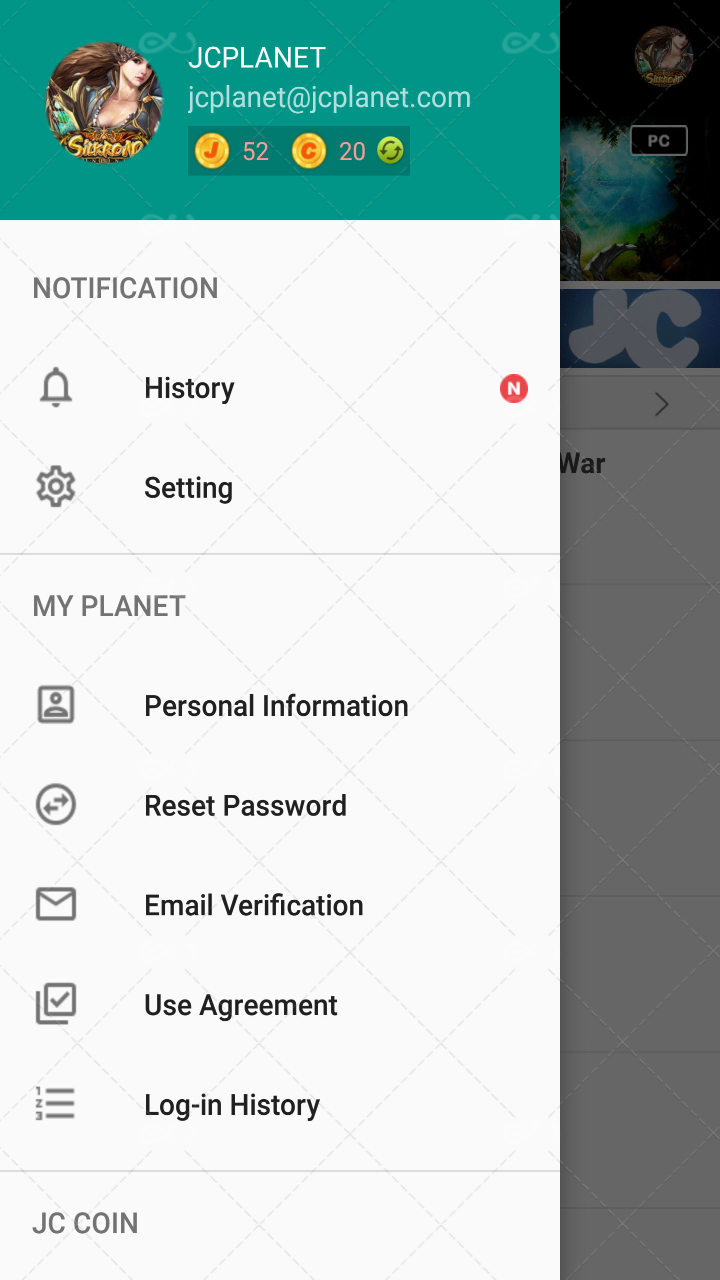Viewport: 720px width, 1280px height.
Task: Open Personal Information
Action: (280, 706)
